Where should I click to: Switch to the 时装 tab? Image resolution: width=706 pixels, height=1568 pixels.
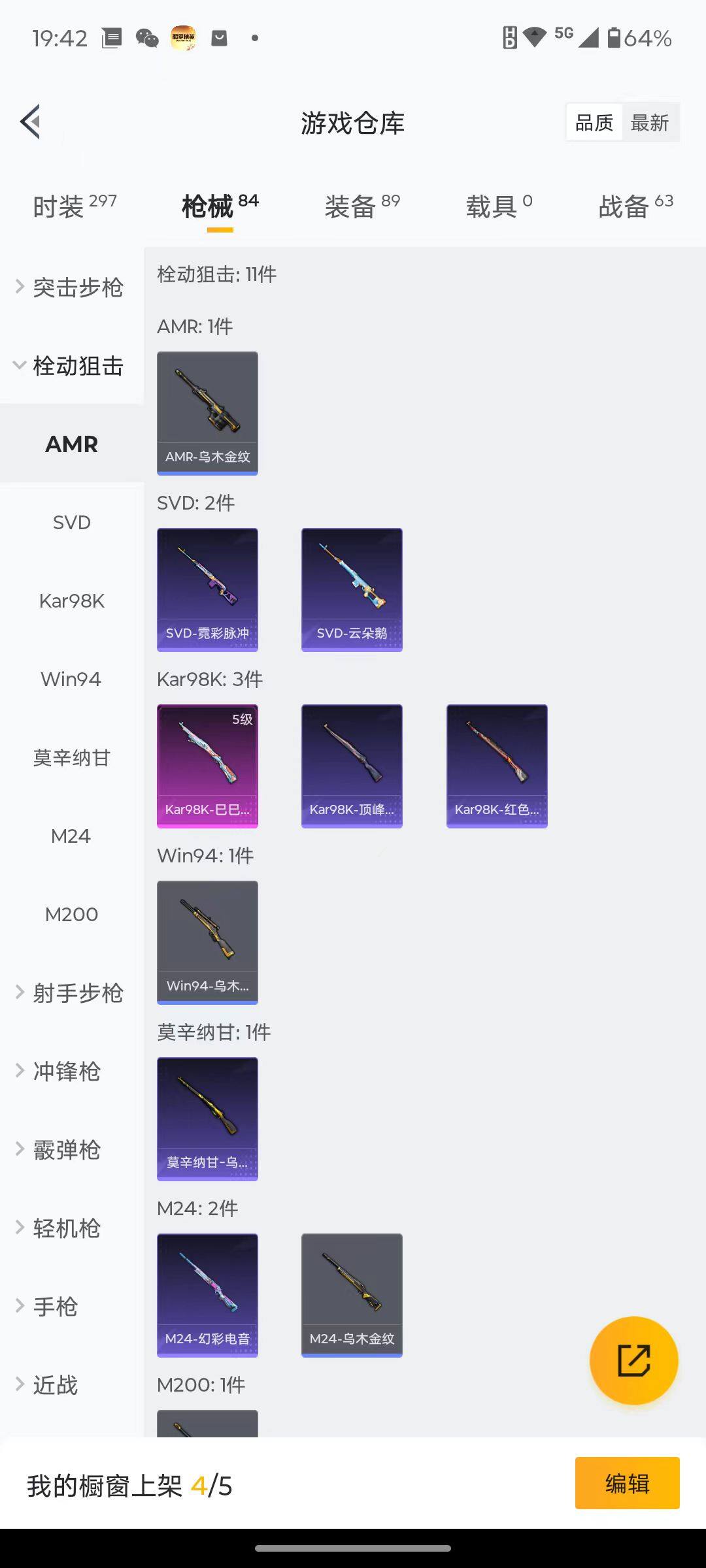pyautogui.click(x=75, y=206)
